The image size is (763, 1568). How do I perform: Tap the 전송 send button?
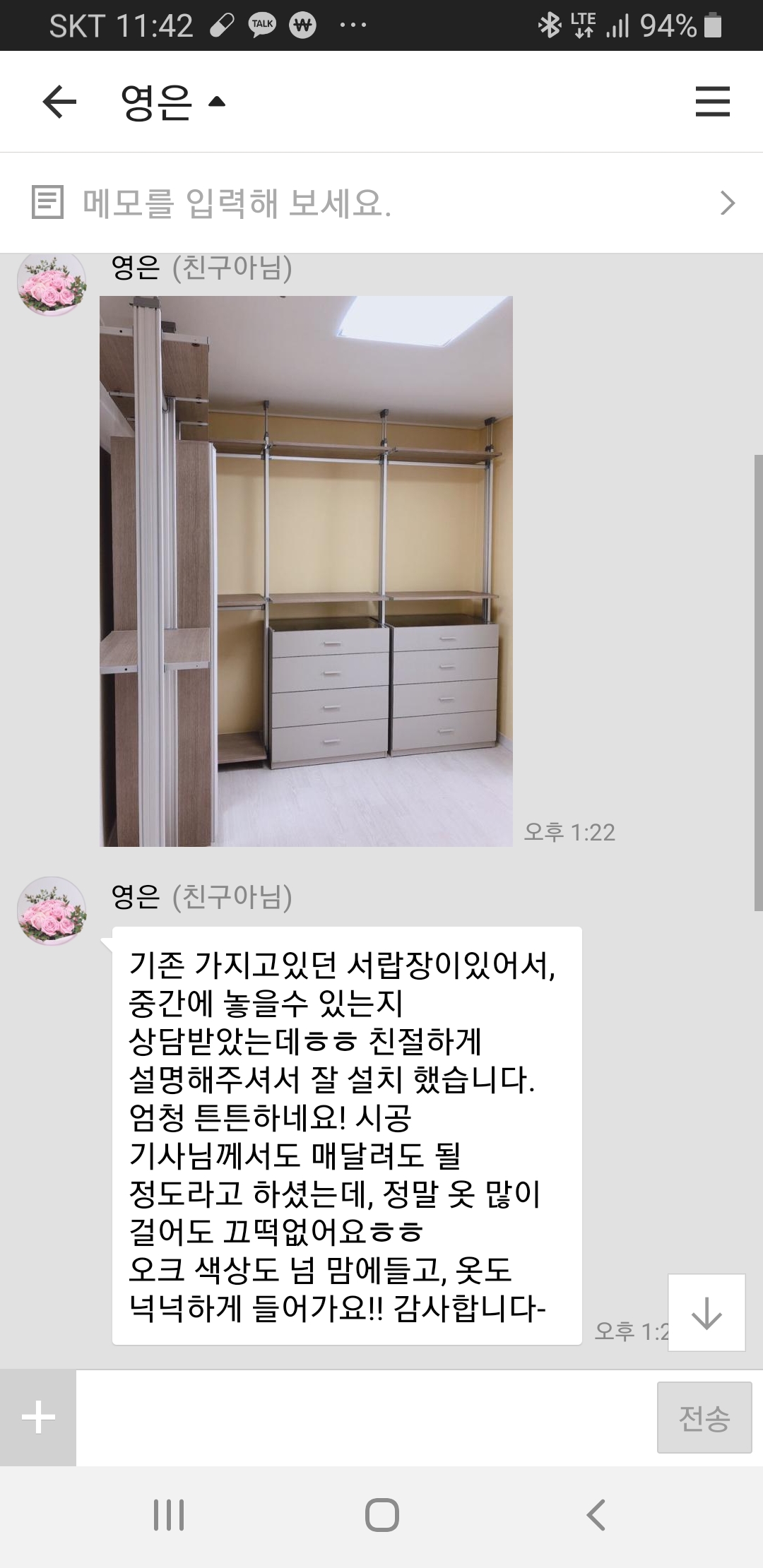pyautogui.click(x=704, y=1418)
